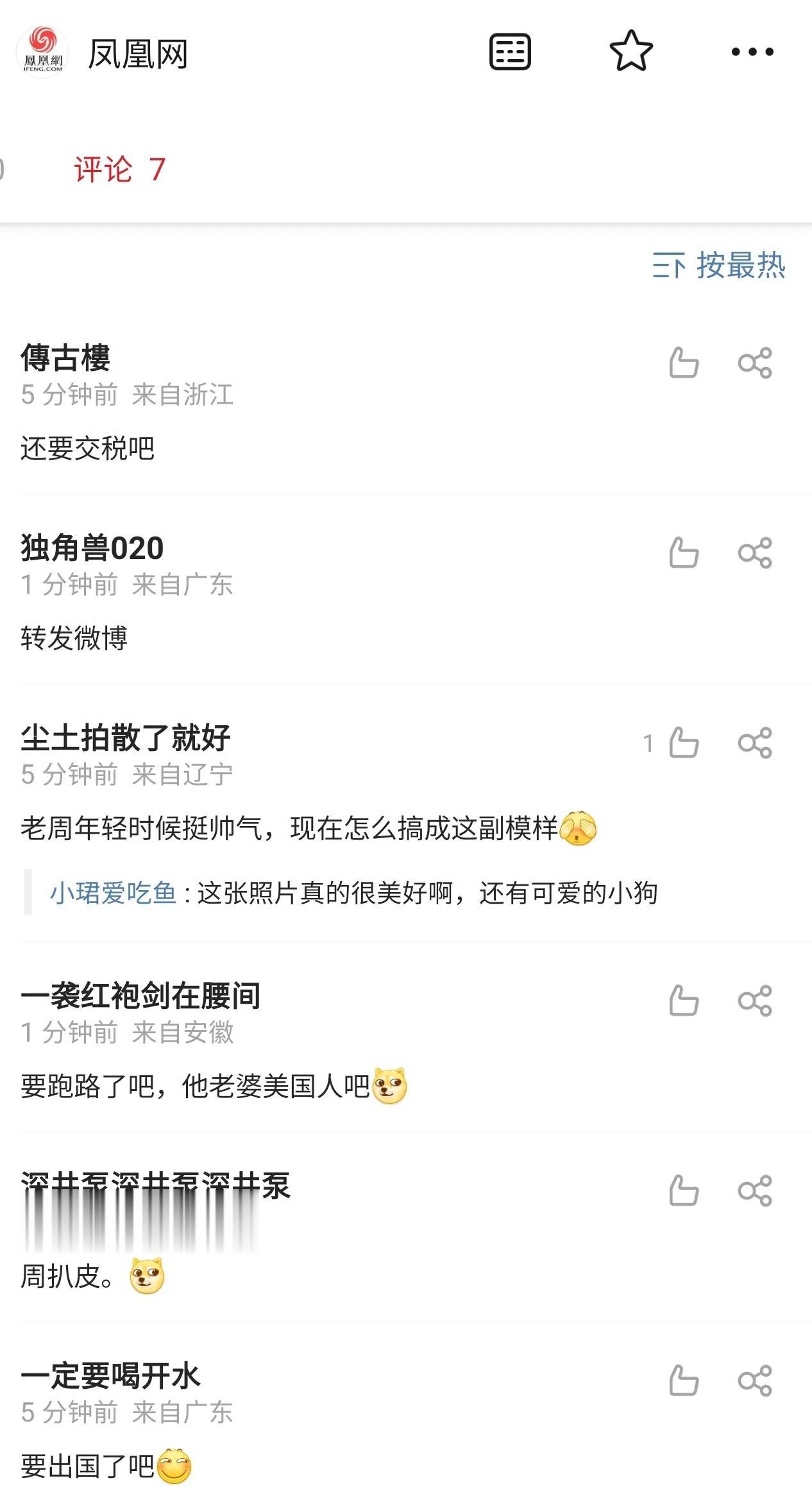812x1487 pixels.
Task: Bookmark this page with the star icon
Action: [631, 51]
